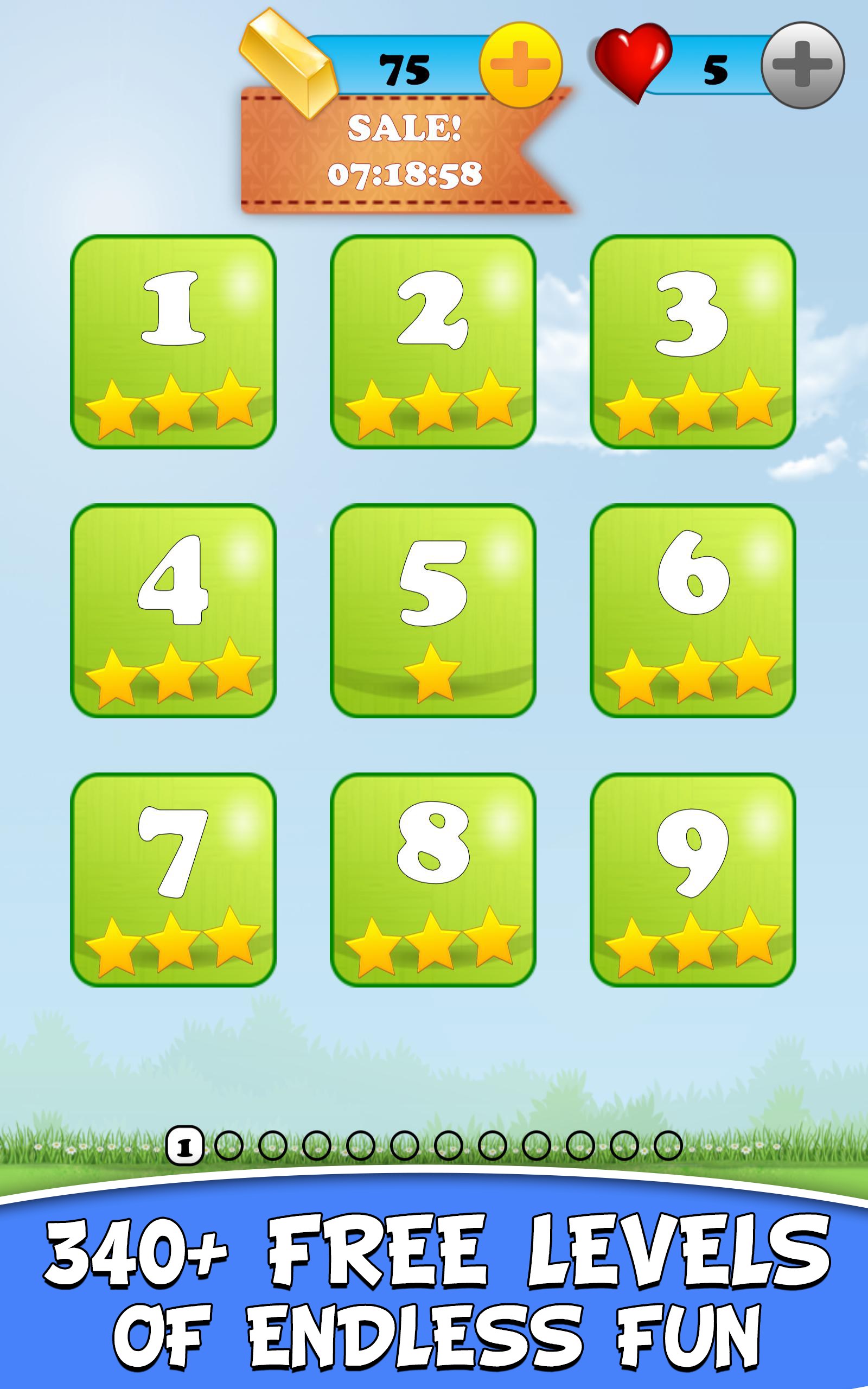Play level 2

(x=433, y=341)
